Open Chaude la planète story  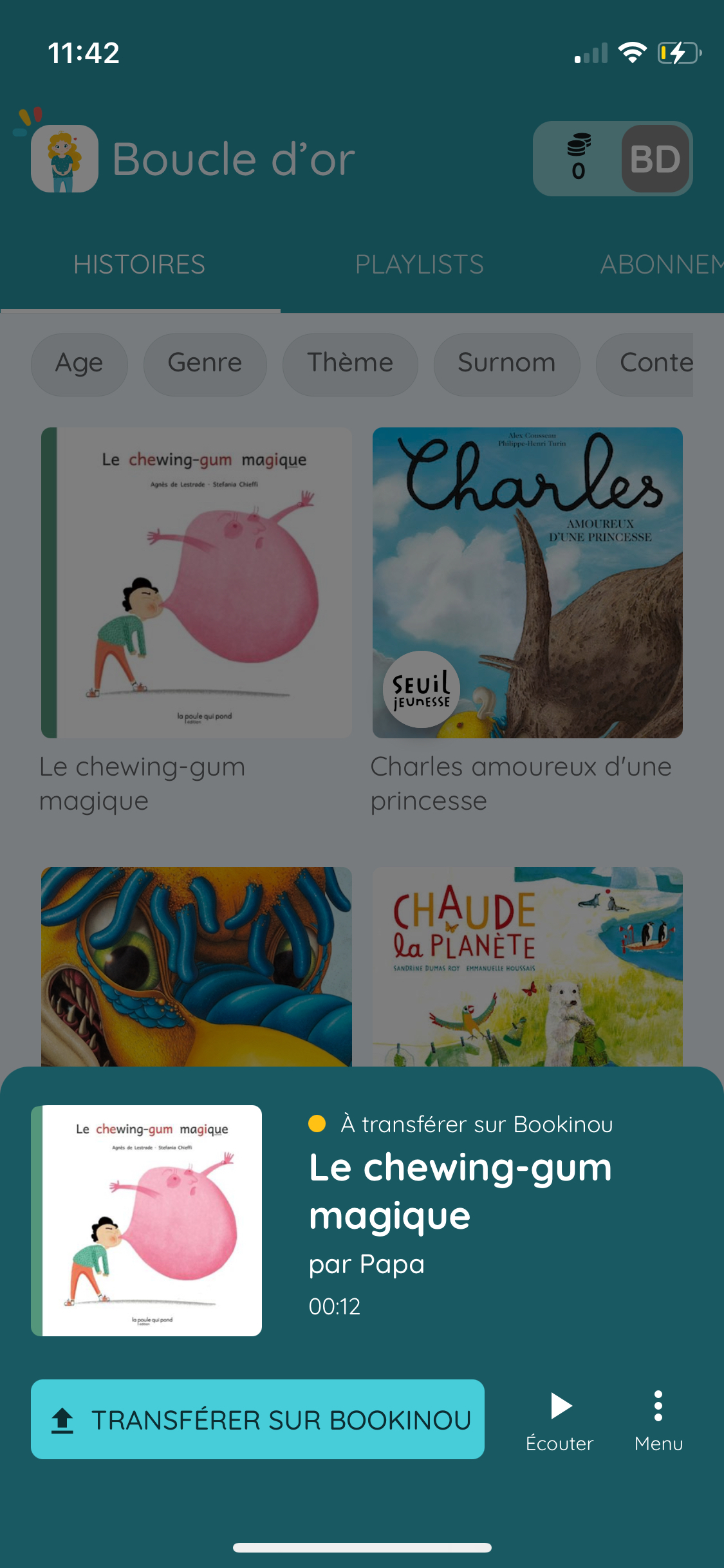pos(527,966)
